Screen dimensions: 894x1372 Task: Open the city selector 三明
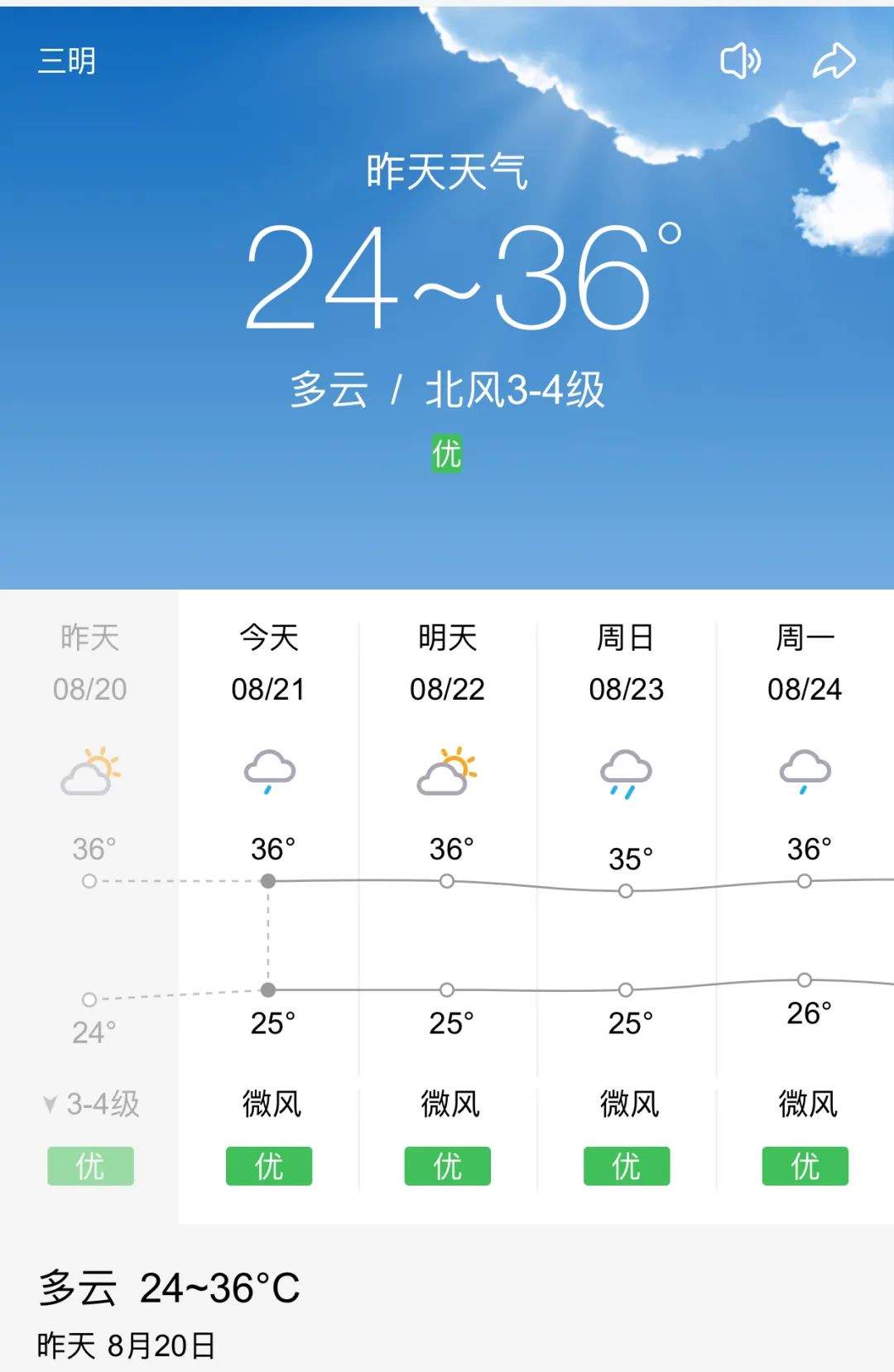tap(67, 61)
